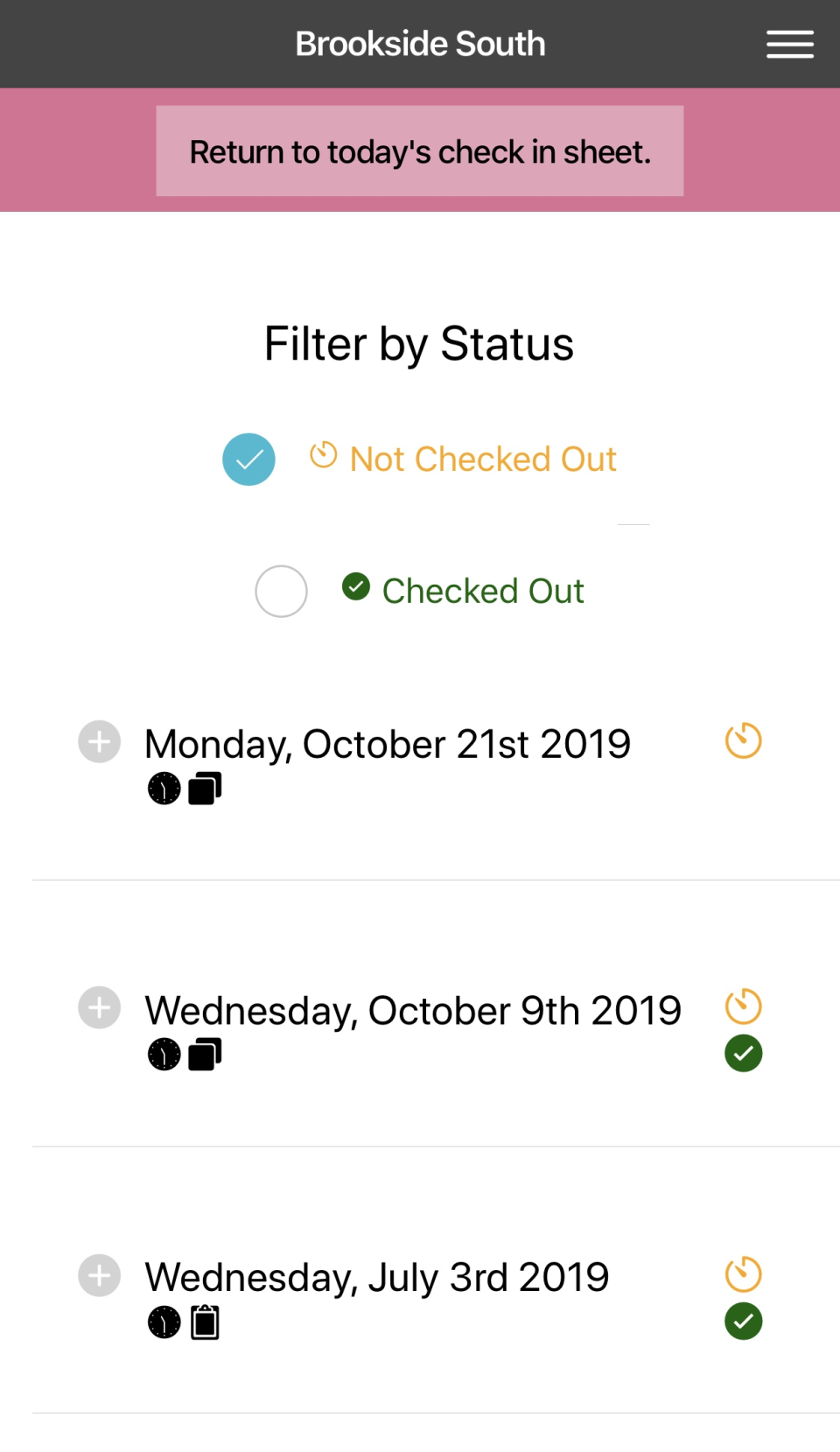The width and height of the screenshot is (840, 1452).
Task: Select the Filter by Status heading
Action: click(x=418, y=343)
